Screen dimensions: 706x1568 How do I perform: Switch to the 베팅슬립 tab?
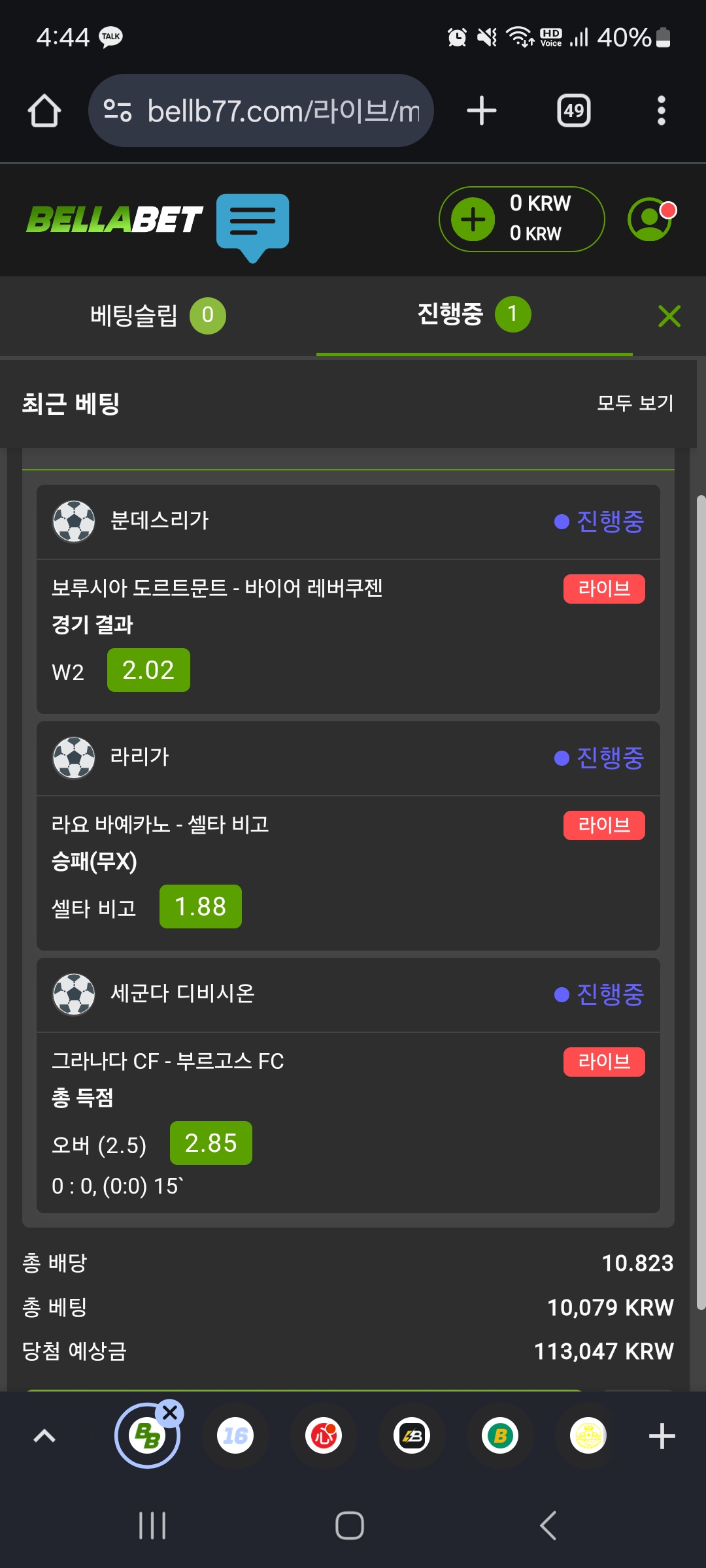click(x=158, y=316)
